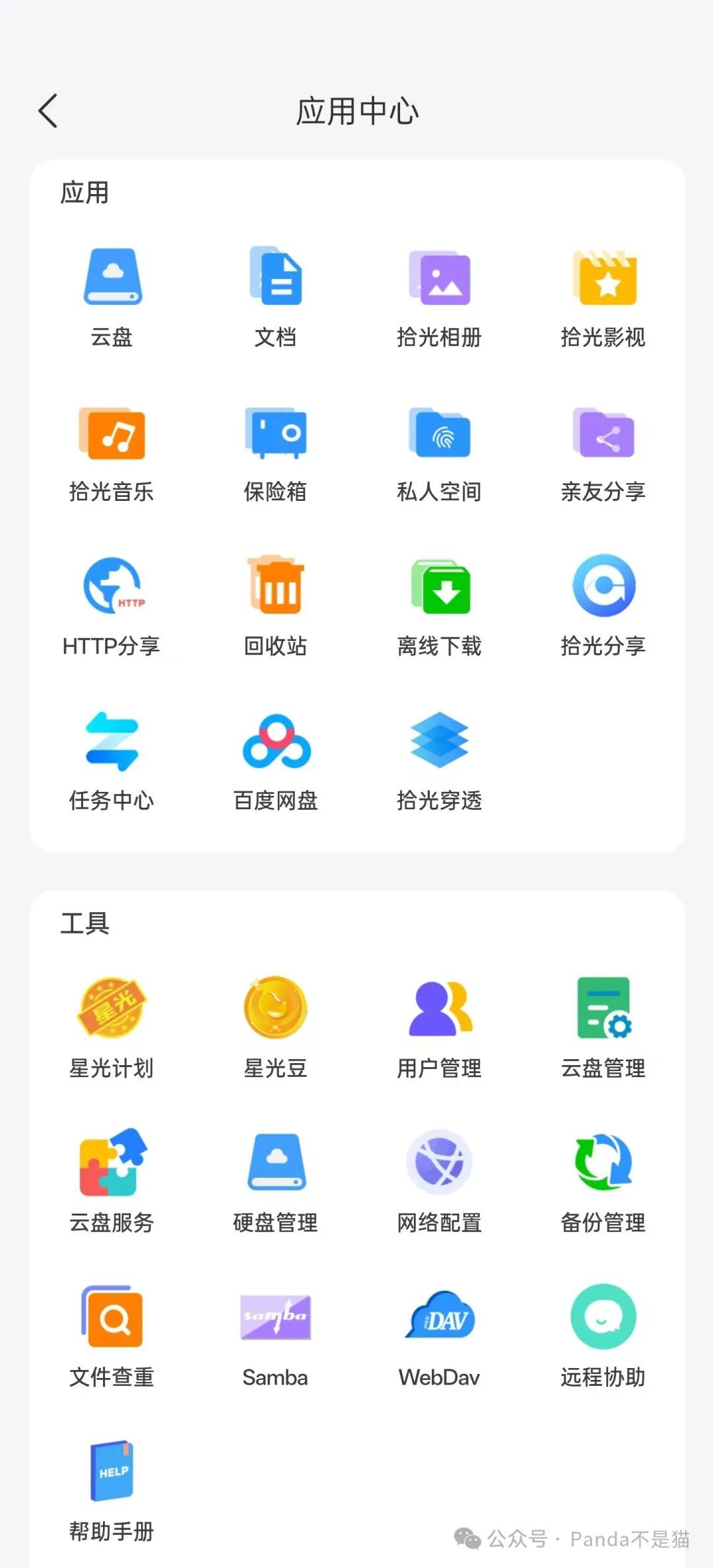Launch 拾光相册 photo album
Viewport: 713px width, 1568px height.
[440, 277]
